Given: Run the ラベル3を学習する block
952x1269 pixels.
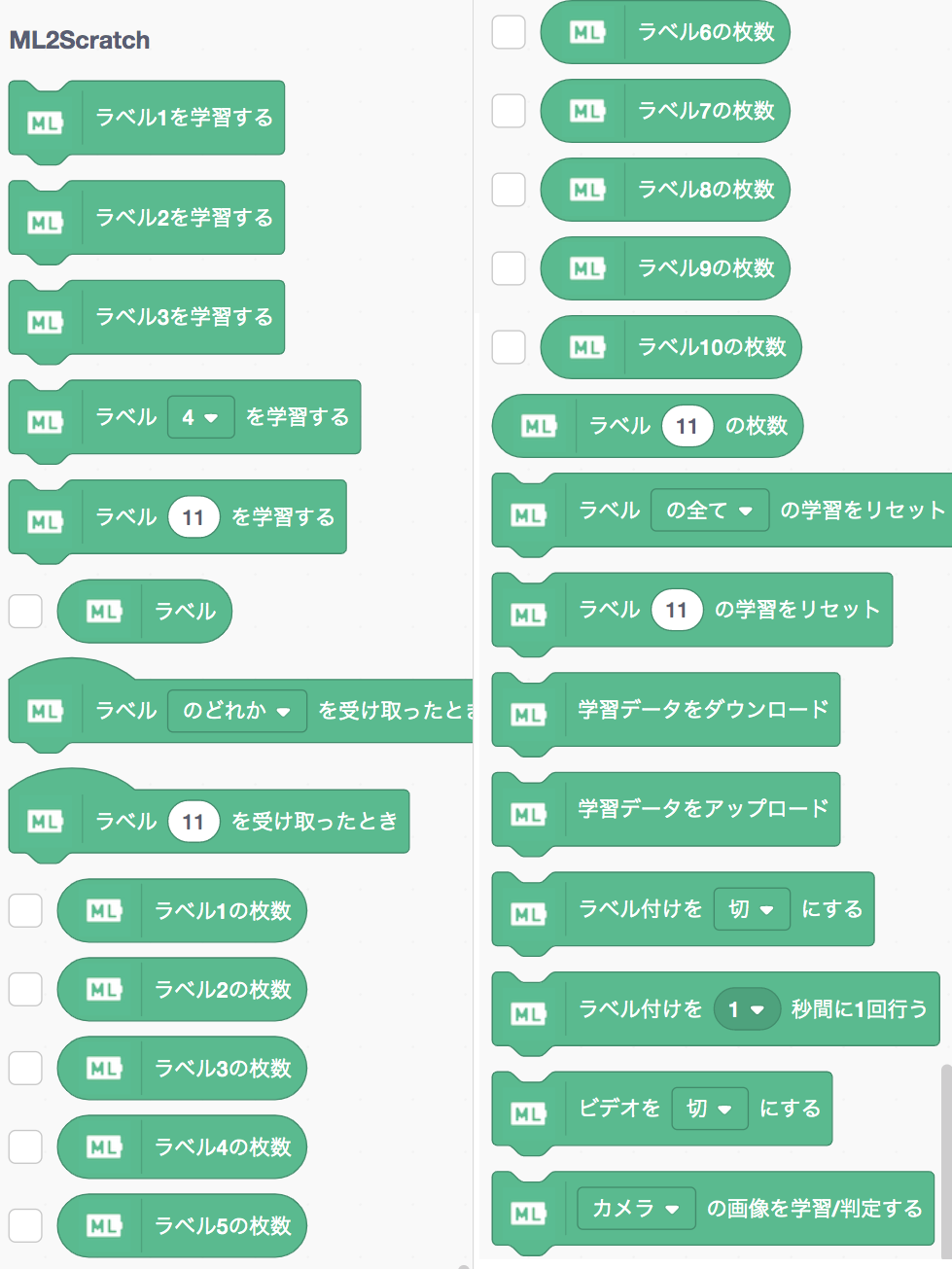Looking at the screenshot, I should click(184, 318).
